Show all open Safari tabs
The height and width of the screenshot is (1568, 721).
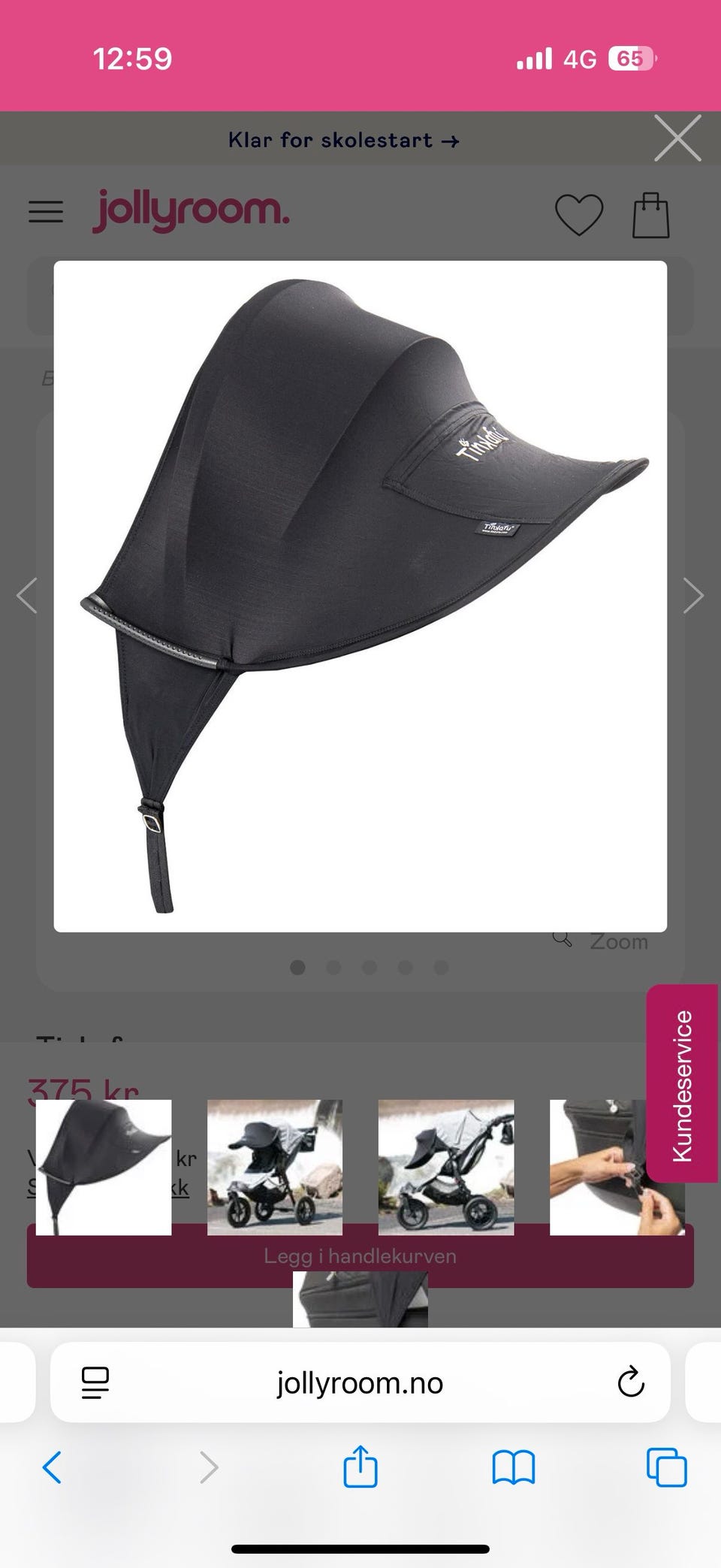pyautogui.click(x=666, y=1467)
